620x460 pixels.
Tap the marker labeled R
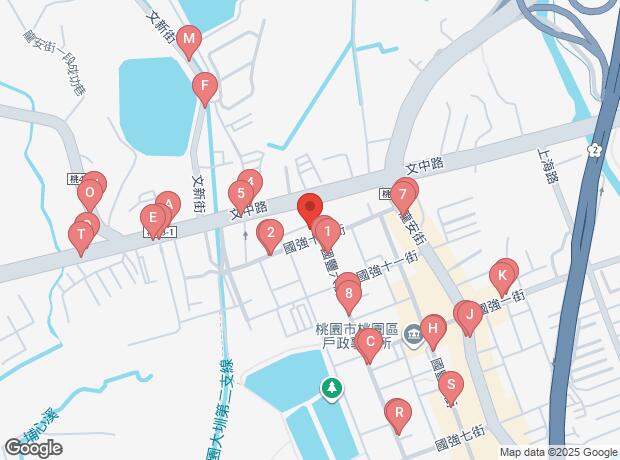click(399, 413)
